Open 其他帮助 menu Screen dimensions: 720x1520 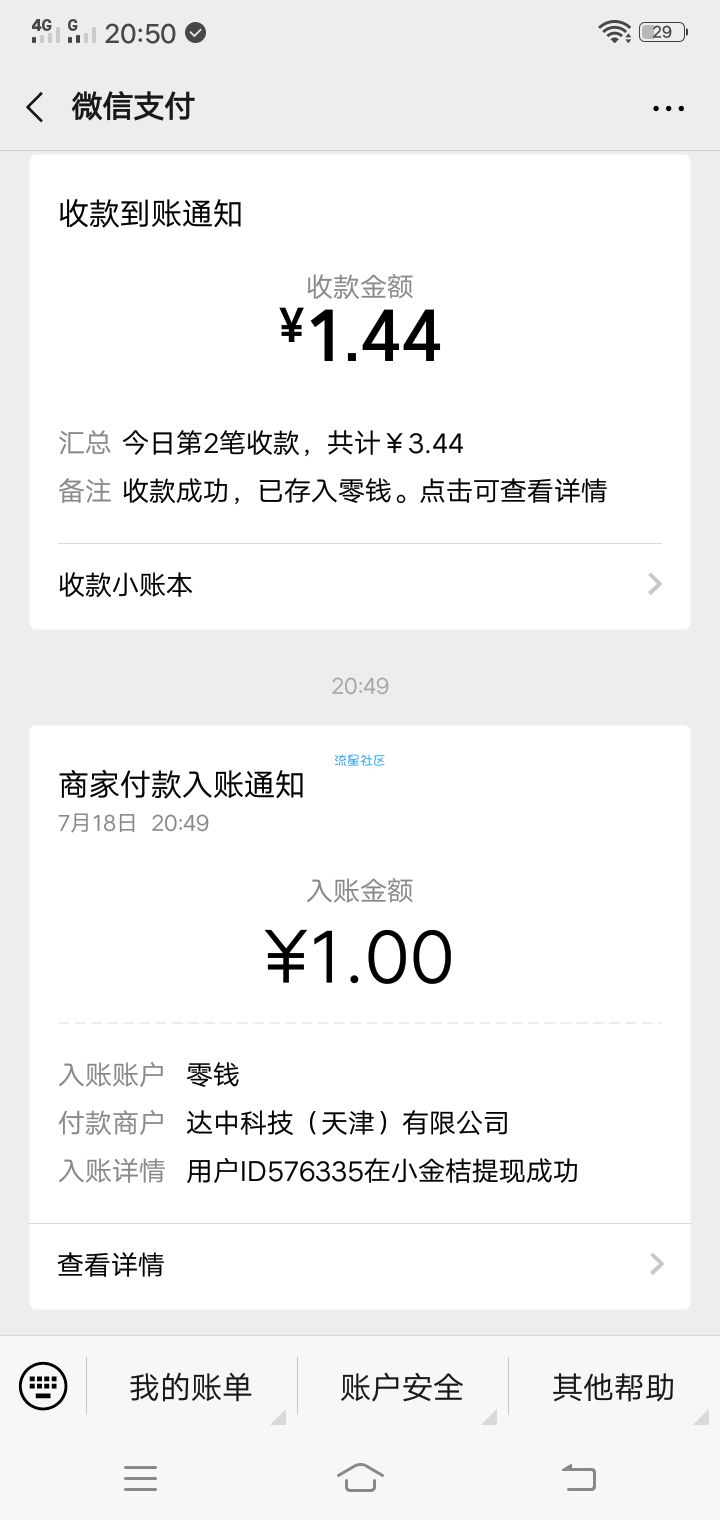[x=614, y=1387]
